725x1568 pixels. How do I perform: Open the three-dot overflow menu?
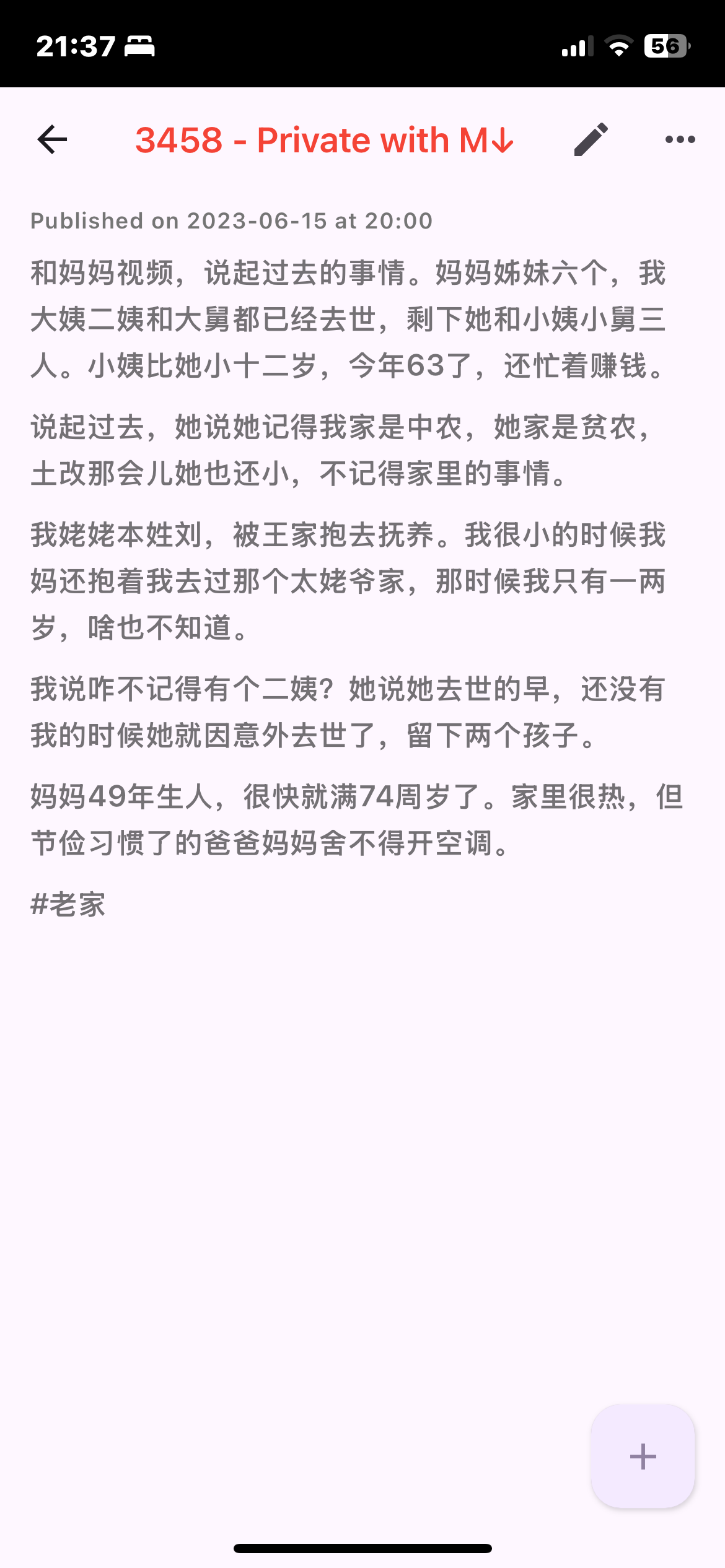coord(680,139)
